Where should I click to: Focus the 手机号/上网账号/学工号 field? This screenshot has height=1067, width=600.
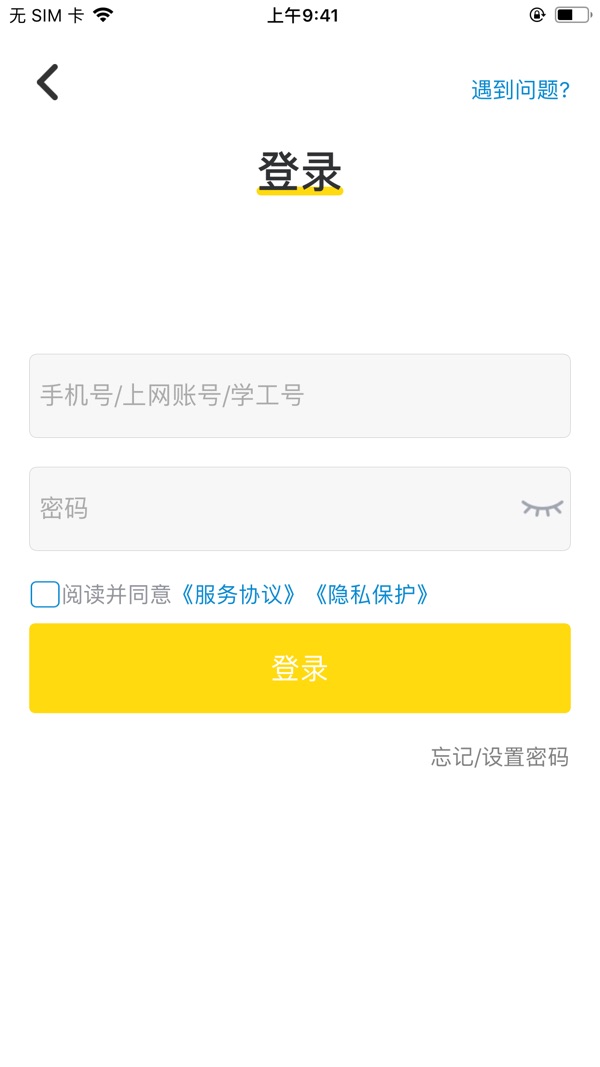(299, 395)
